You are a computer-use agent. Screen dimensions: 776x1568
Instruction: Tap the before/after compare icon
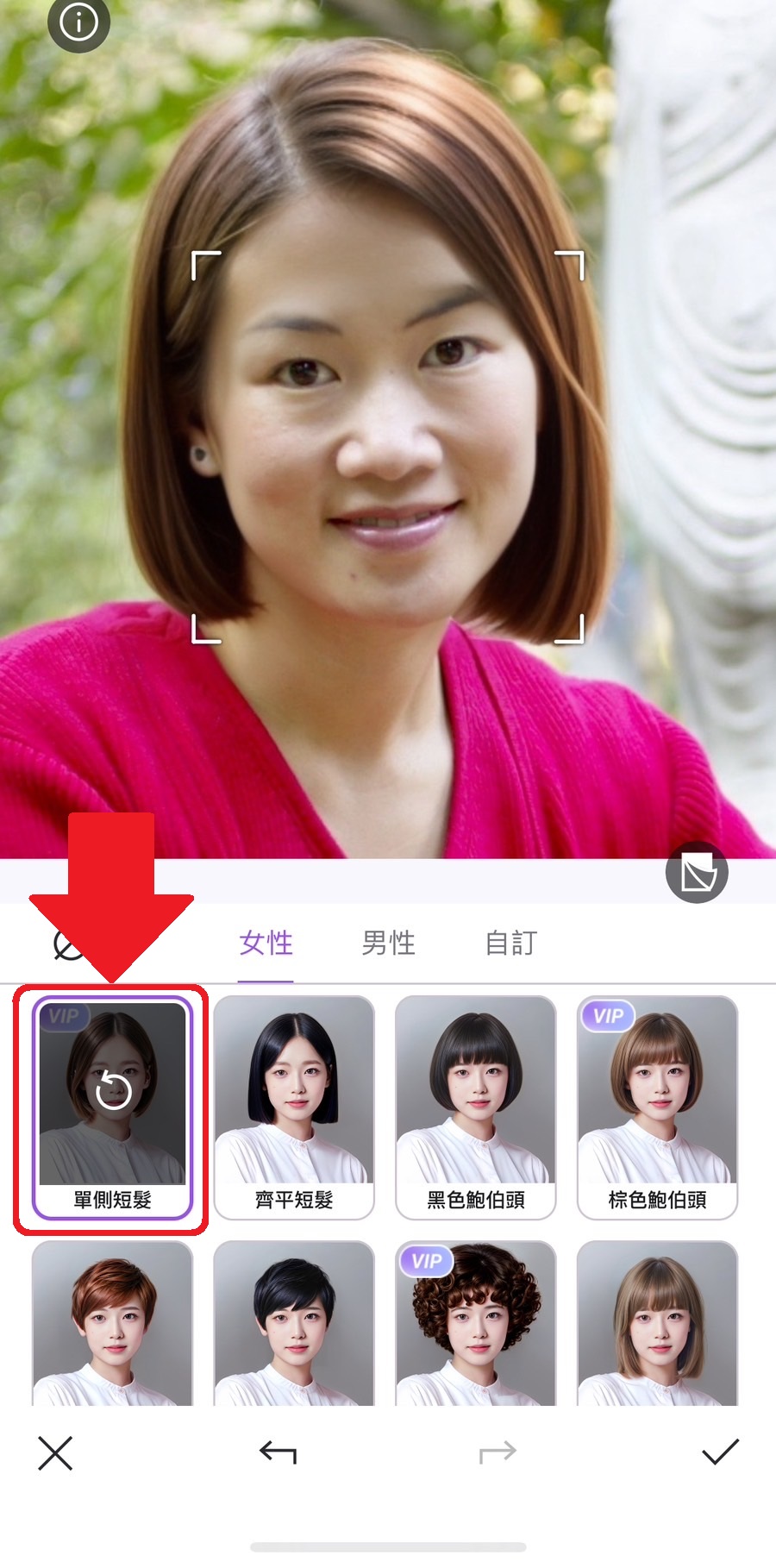pyautogui.click(x=697, y=872)
